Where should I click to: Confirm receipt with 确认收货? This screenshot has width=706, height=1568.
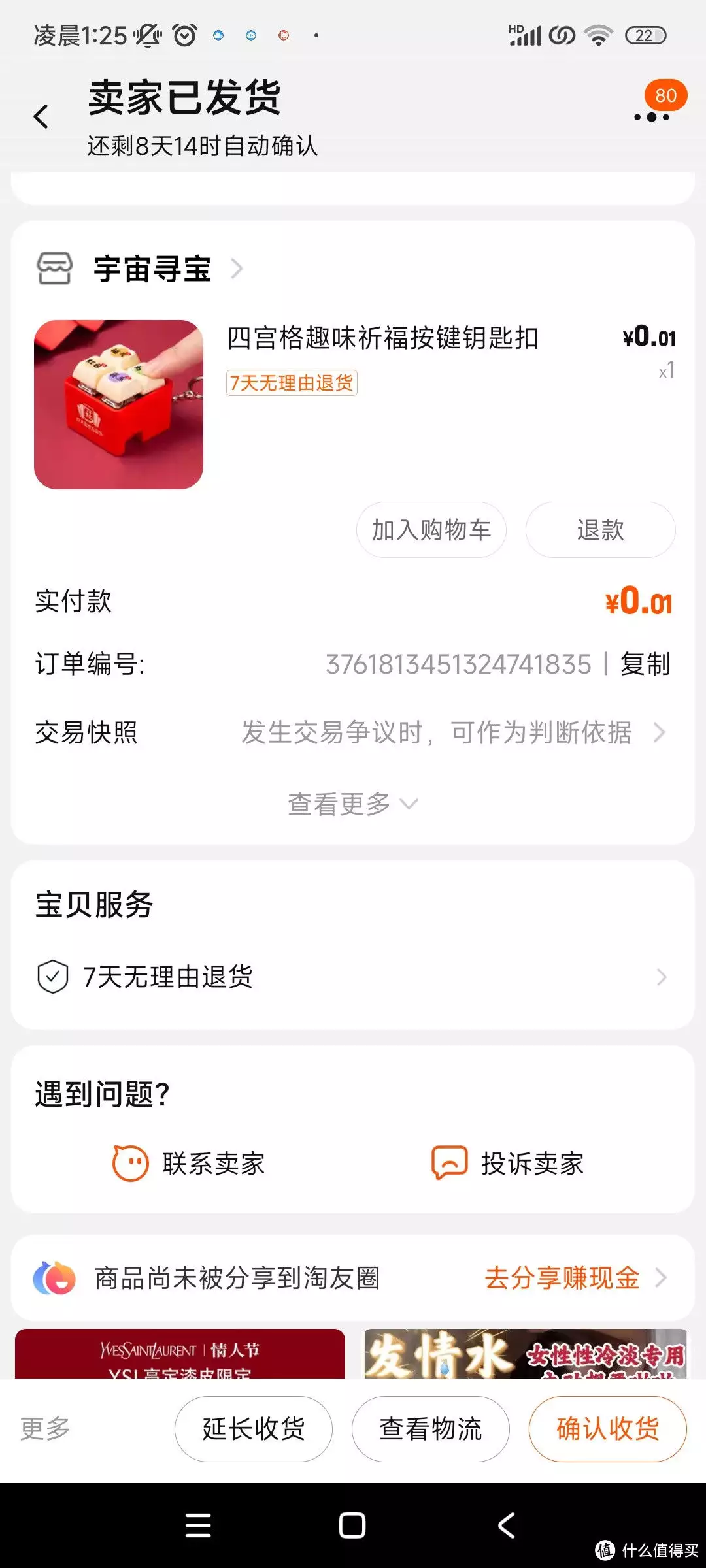pos(608,1429)
